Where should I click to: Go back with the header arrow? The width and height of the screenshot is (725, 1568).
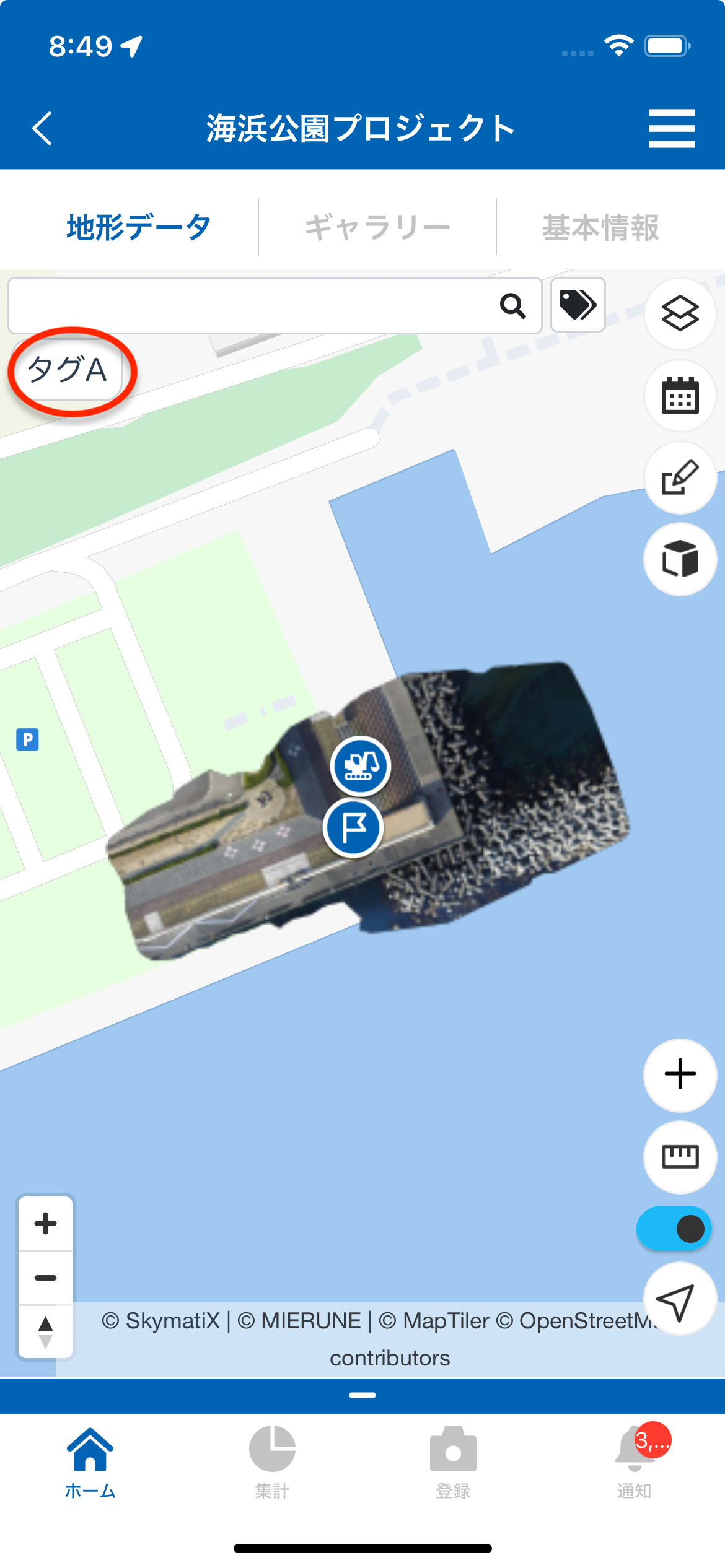[42, 128]
